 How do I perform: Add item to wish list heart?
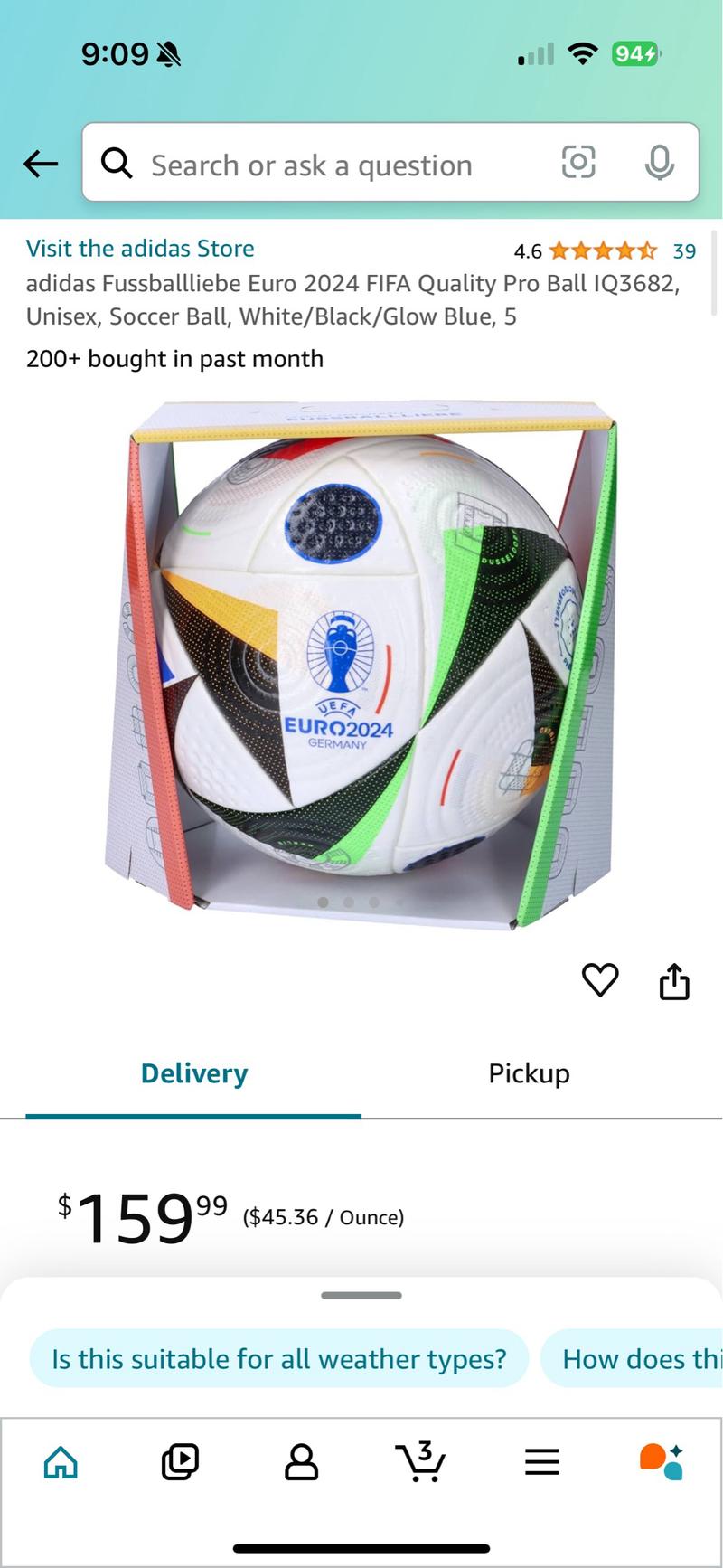[x=599, y=980]
